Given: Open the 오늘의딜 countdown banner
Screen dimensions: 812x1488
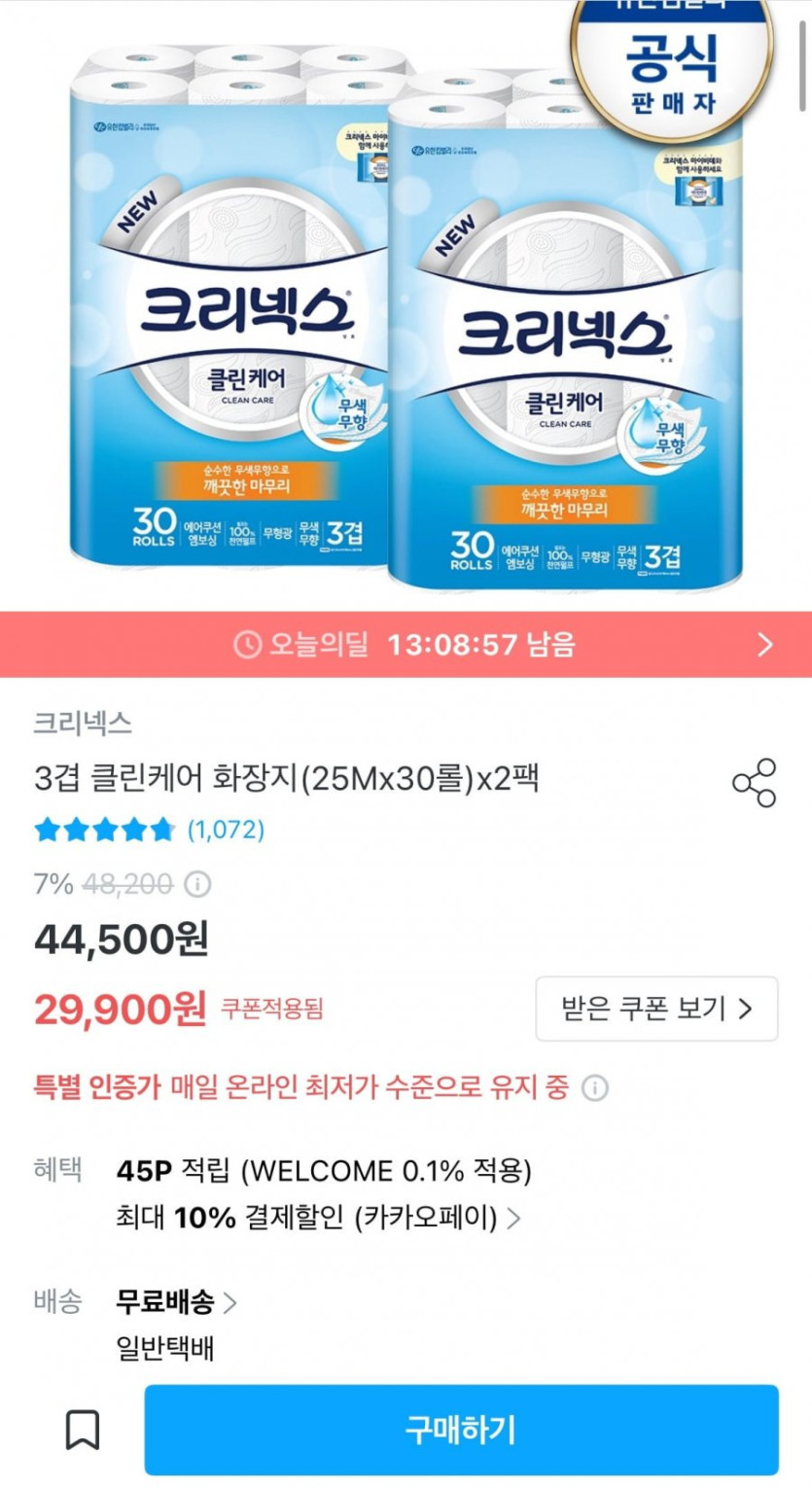Looking at the screenshot, I should [406, 644].
